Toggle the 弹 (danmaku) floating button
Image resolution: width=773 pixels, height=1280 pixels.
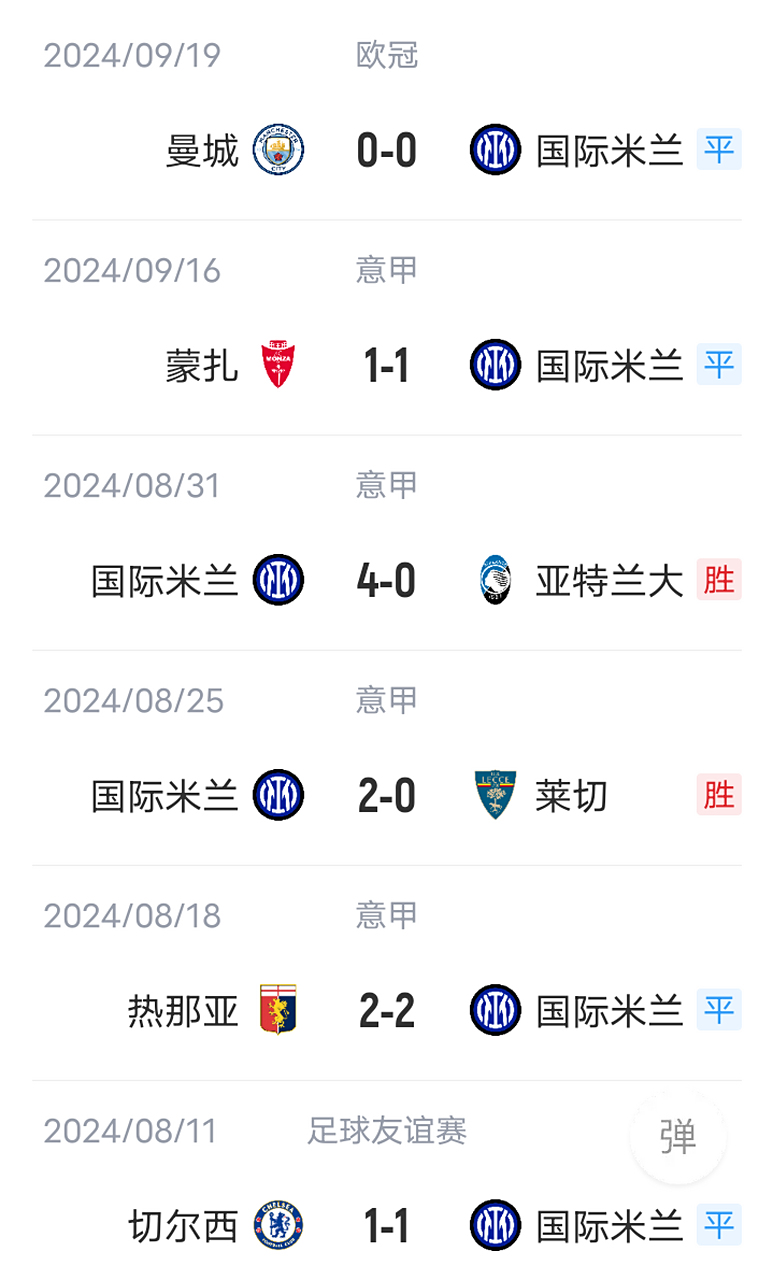click(678, 1135)
